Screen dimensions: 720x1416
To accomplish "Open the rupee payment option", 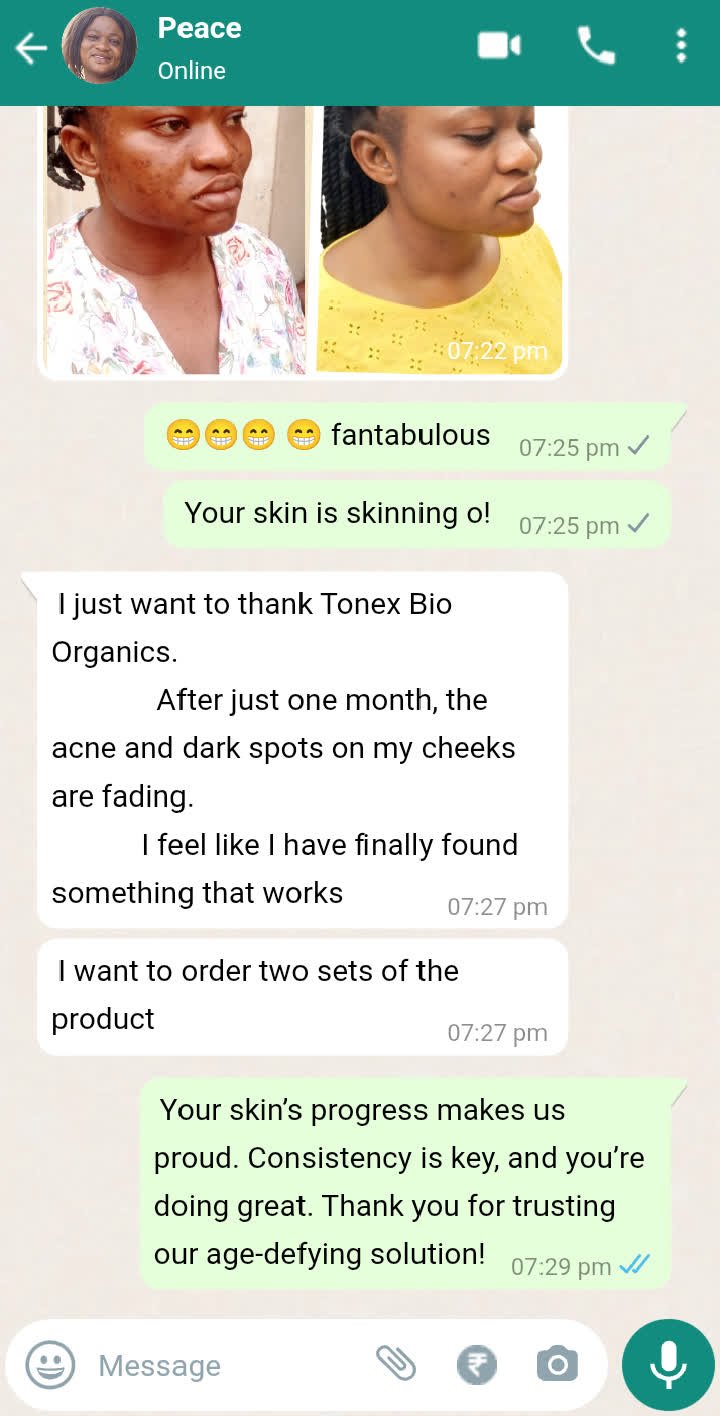I will 476,1365.
